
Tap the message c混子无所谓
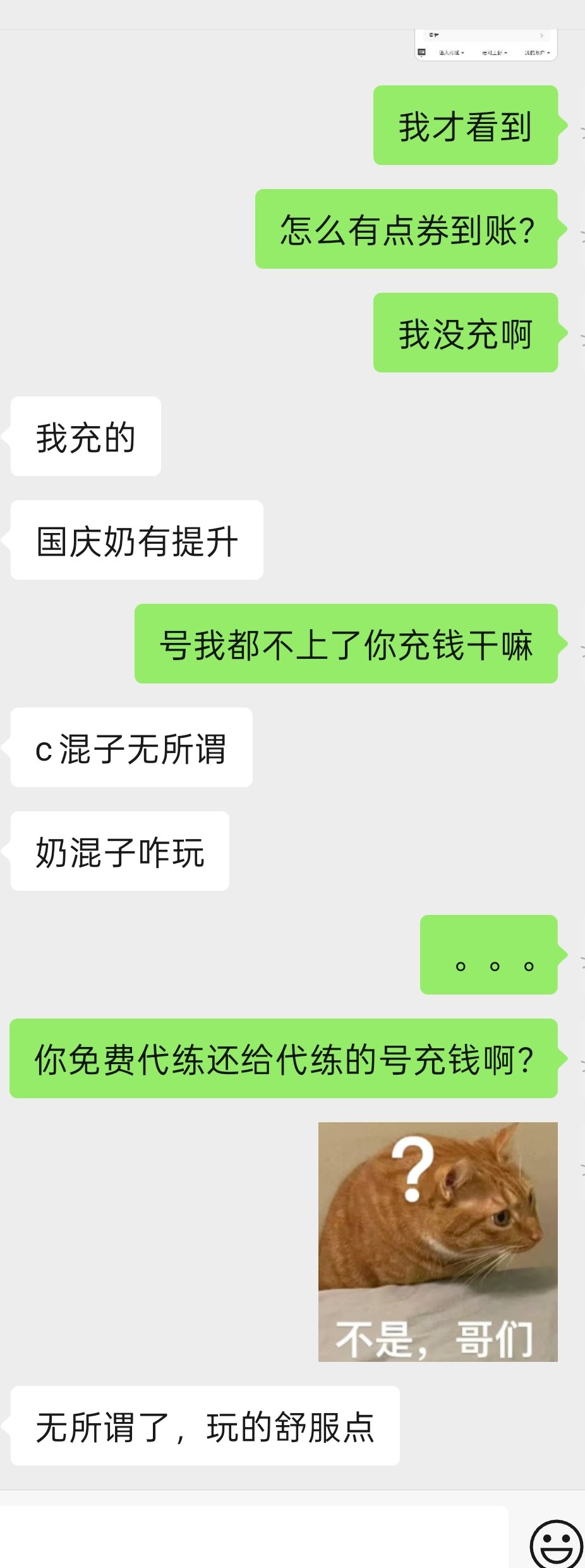point(130,749)
